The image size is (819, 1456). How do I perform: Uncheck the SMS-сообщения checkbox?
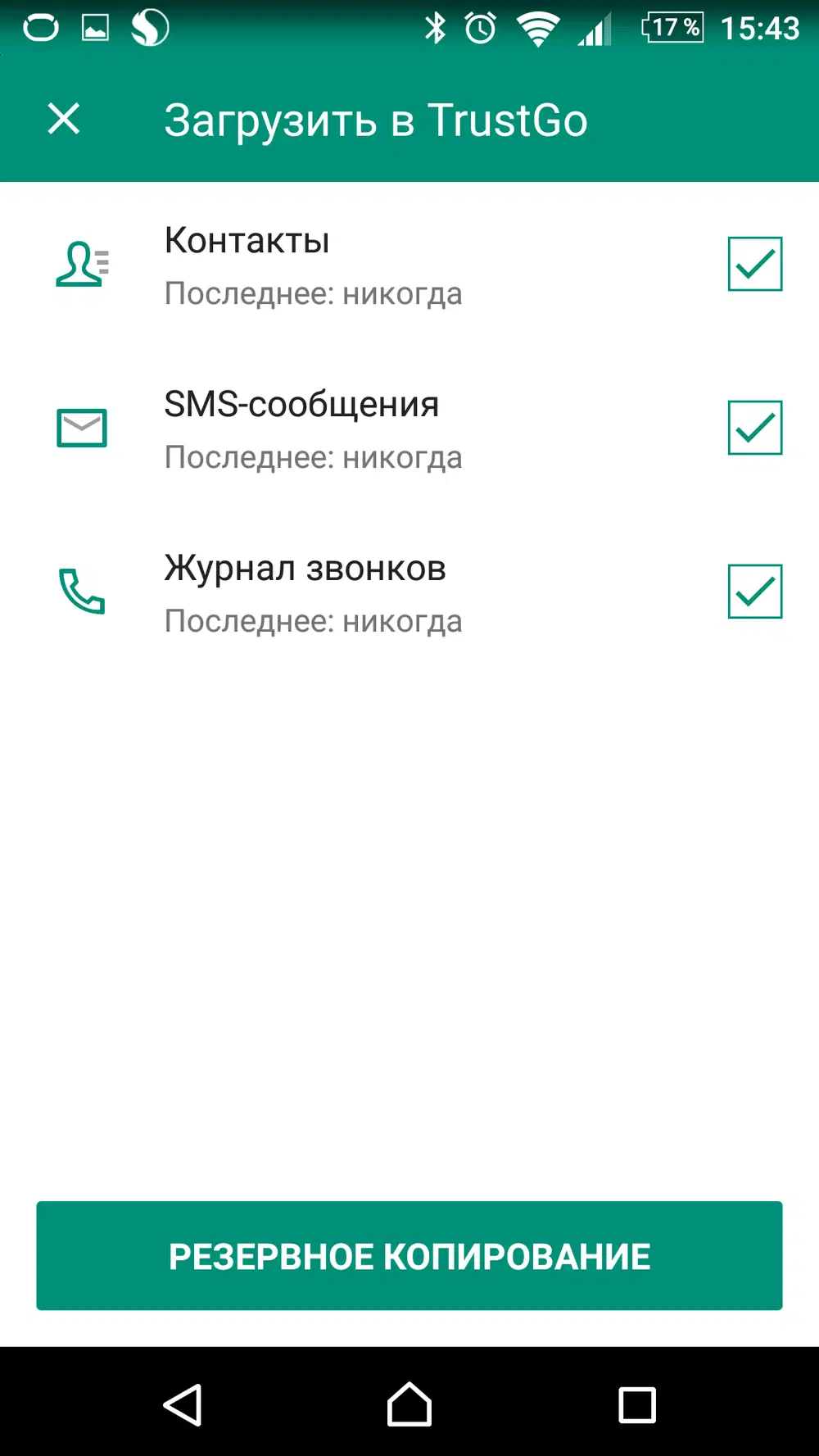pos(754,428)
